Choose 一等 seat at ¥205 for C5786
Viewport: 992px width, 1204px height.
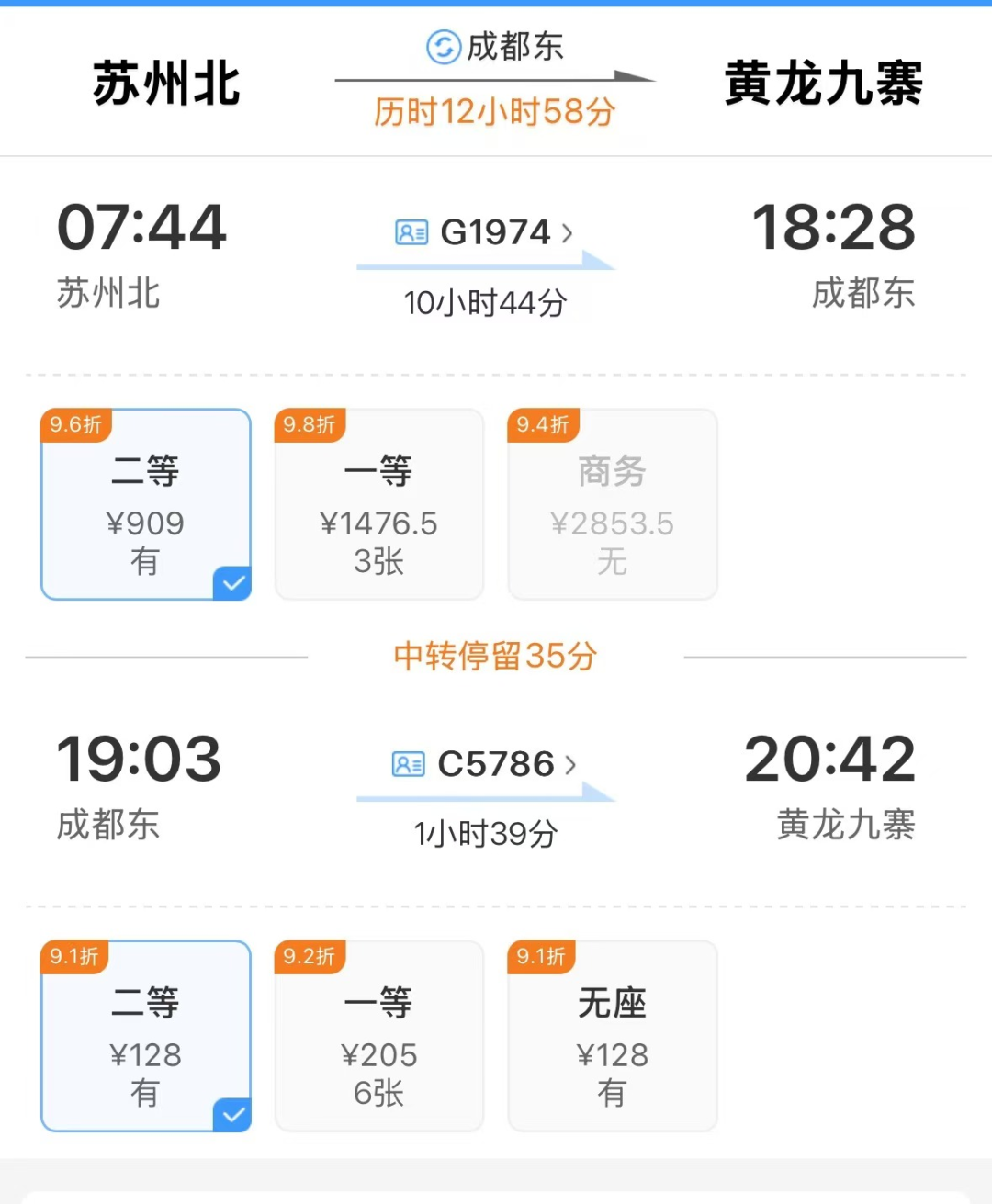coord(379,1037)
